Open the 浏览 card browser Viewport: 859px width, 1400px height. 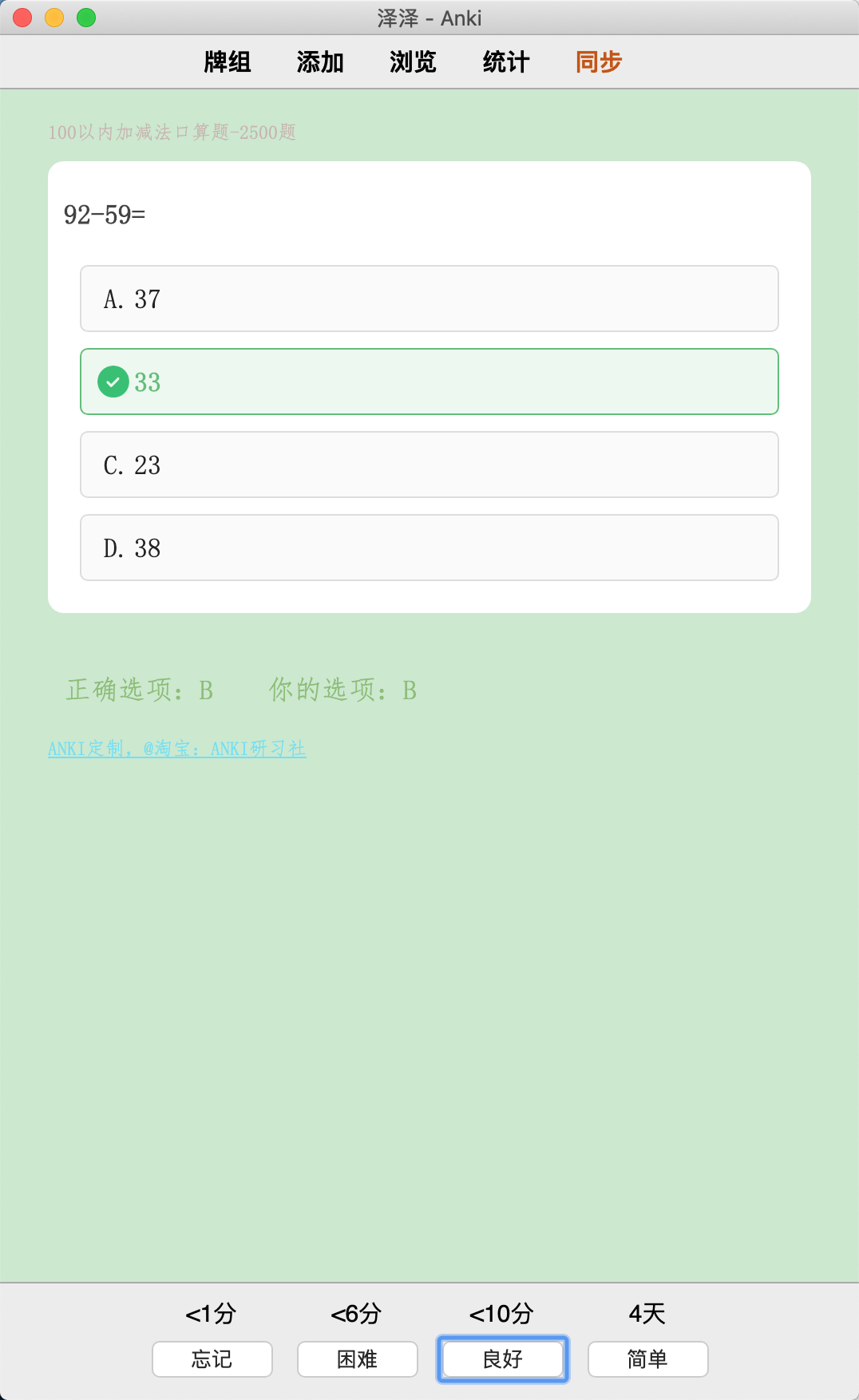(413, 61)
